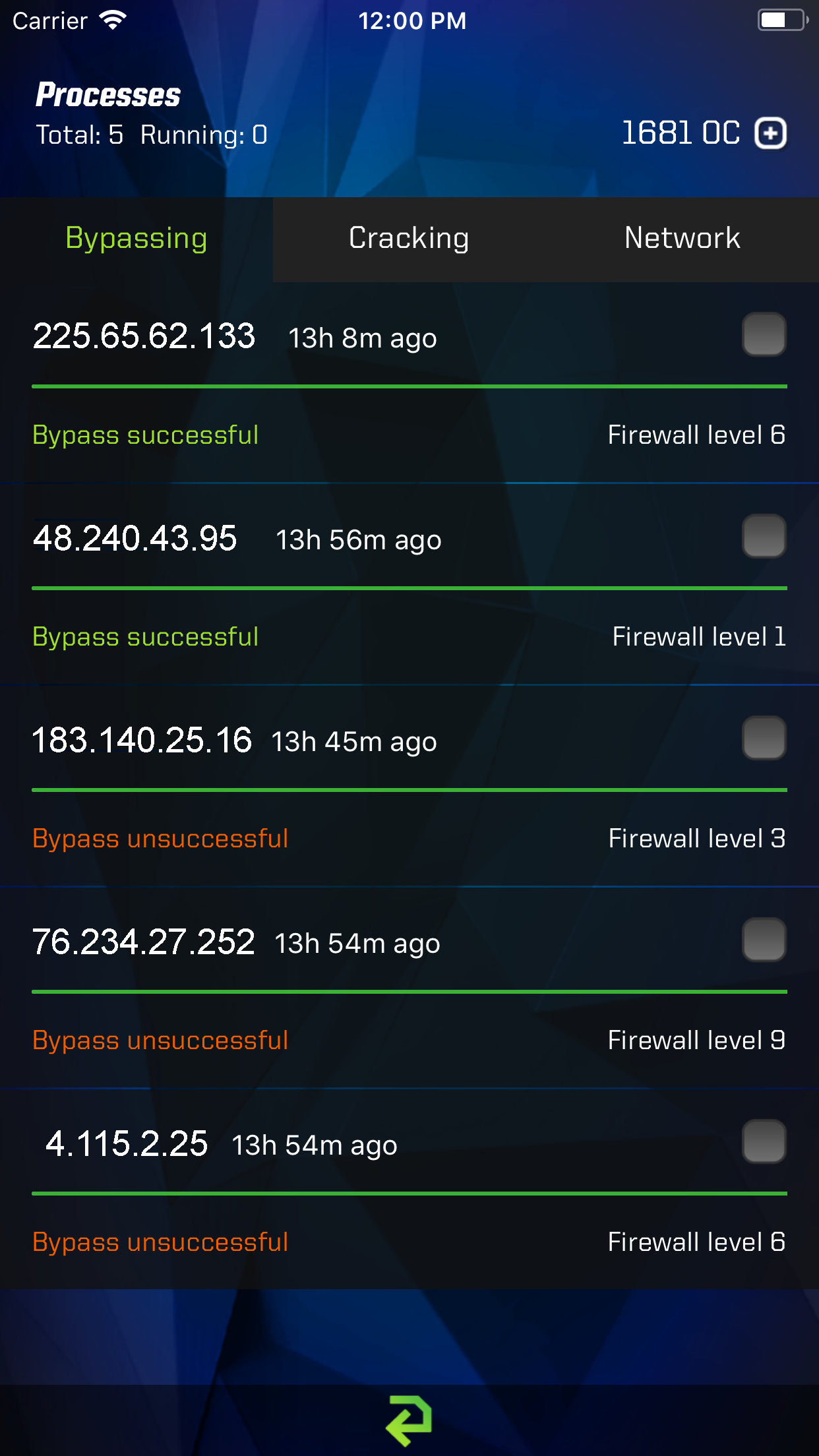The image size is (819, 1456).
Task: Tick the checkbox beside 183.140.25.16
Action: tap(763, 739)
